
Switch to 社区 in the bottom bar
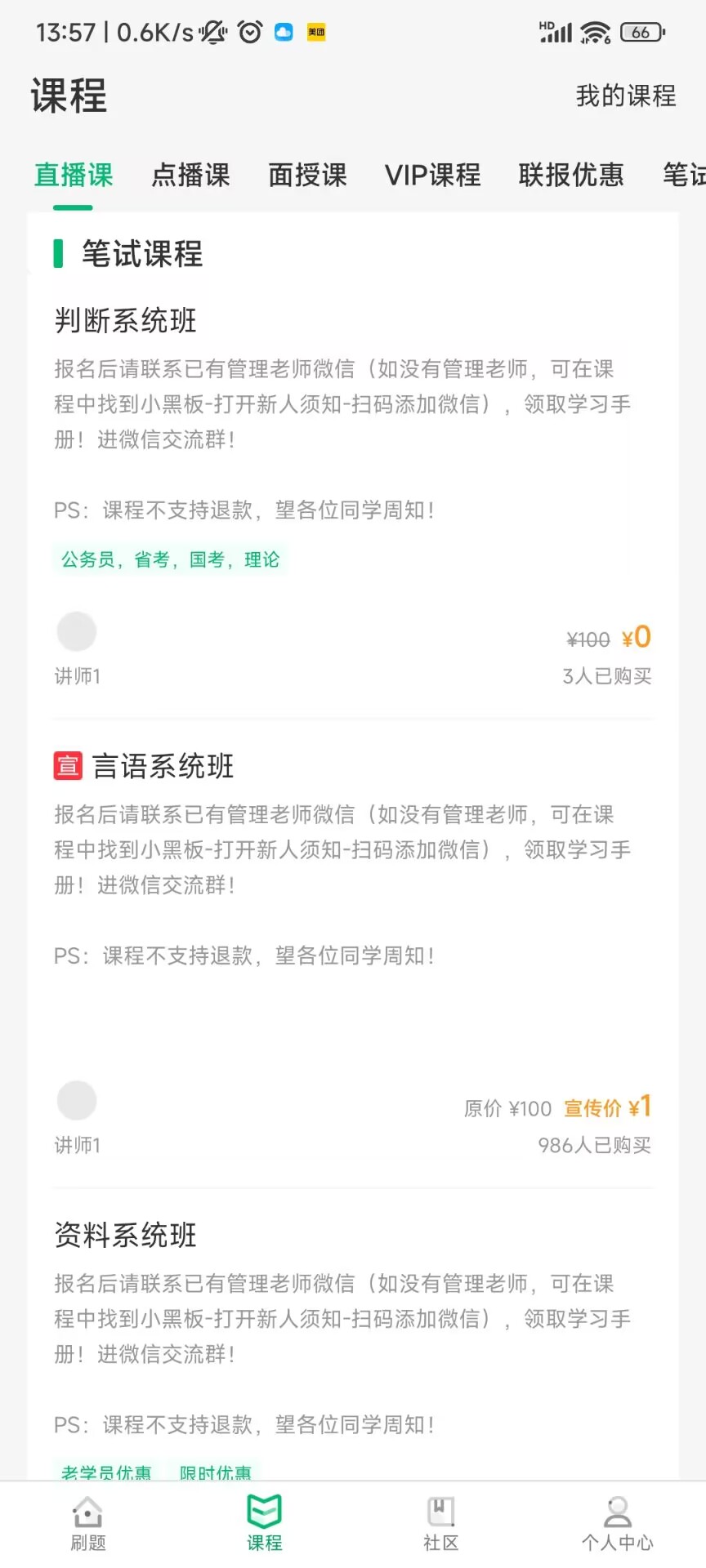(441, 1524)
